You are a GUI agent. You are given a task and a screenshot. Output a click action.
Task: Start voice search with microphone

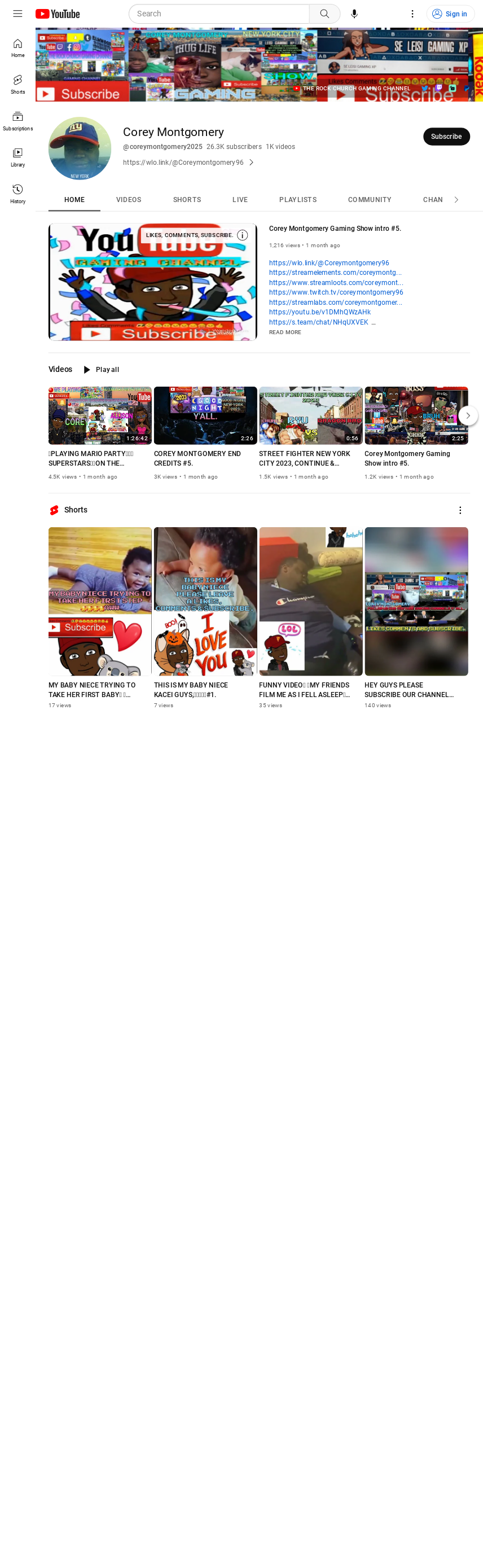(354, 14)
